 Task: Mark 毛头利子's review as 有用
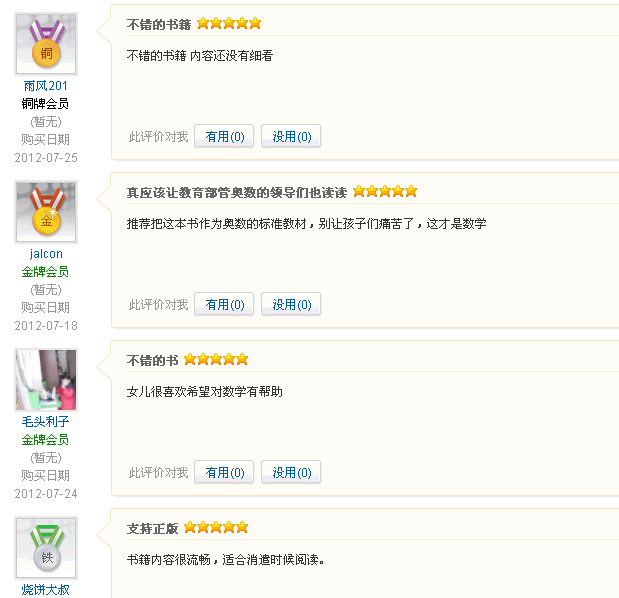point(224,473)
